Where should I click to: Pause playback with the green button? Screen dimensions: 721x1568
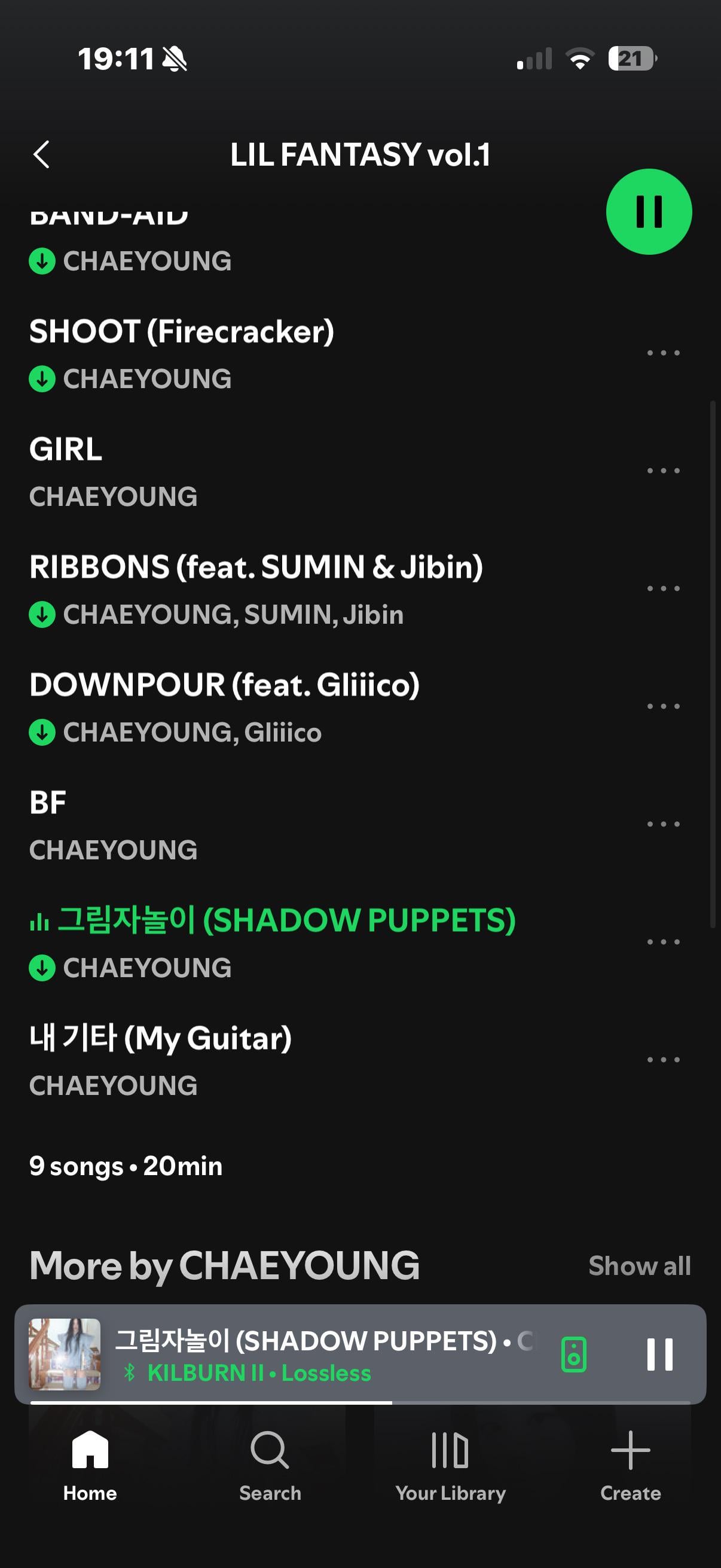point(649,212)
